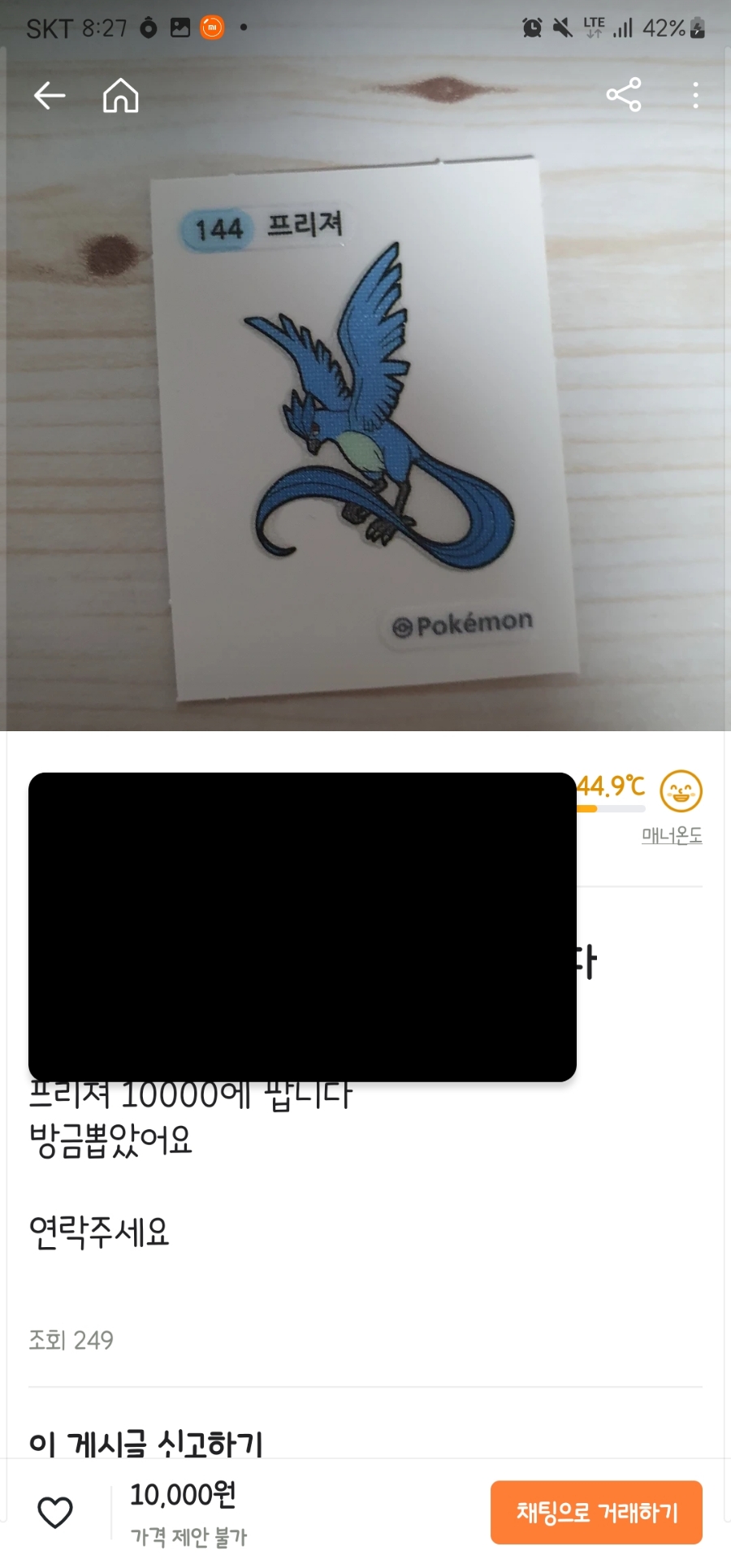The width and height of the screenshot is (731, 1568).
Task: Open the 프리져 sticker photo
Action: point(365,422)
